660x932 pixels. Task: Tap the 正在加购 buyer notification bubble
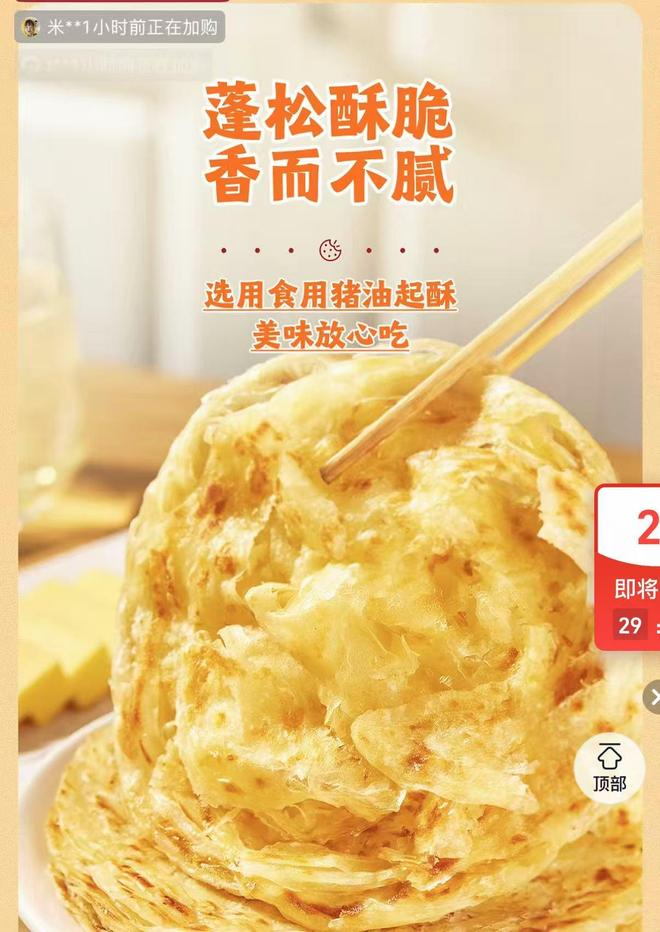click(120, 27)
